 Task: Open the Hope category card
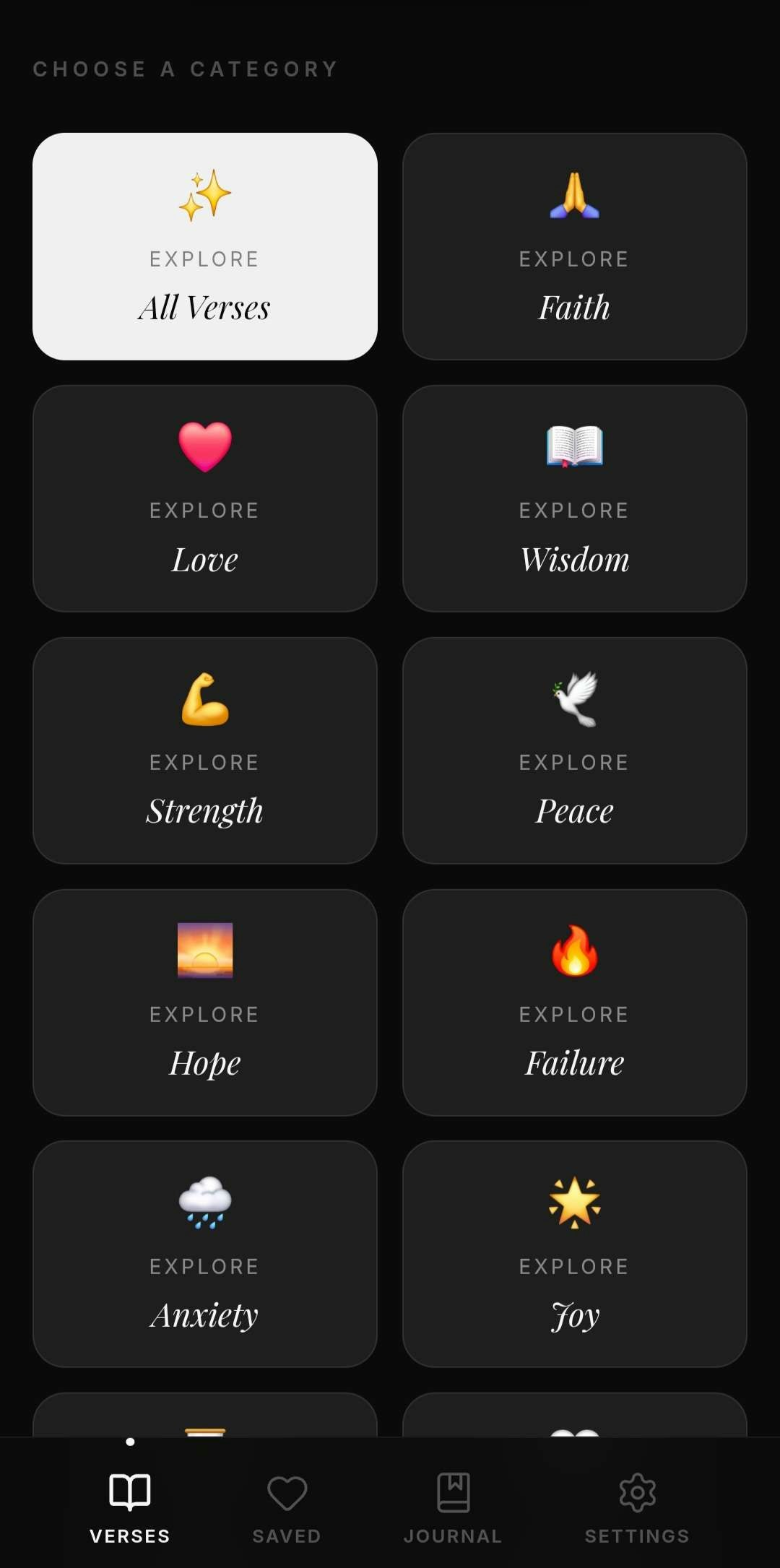click(204, 1002)
